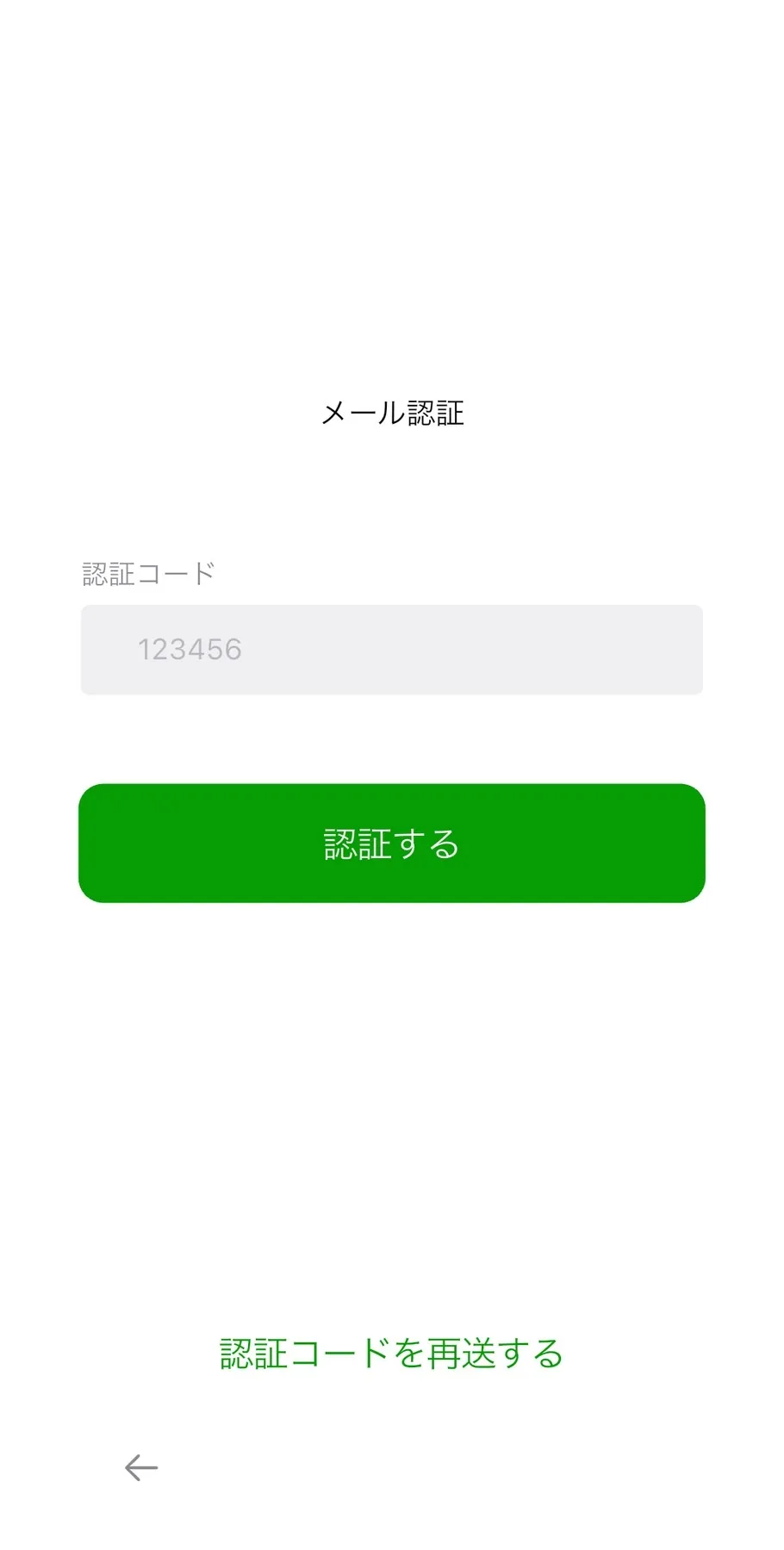
Task: Focus the field showing placeholder 123456
Action: 391,650
